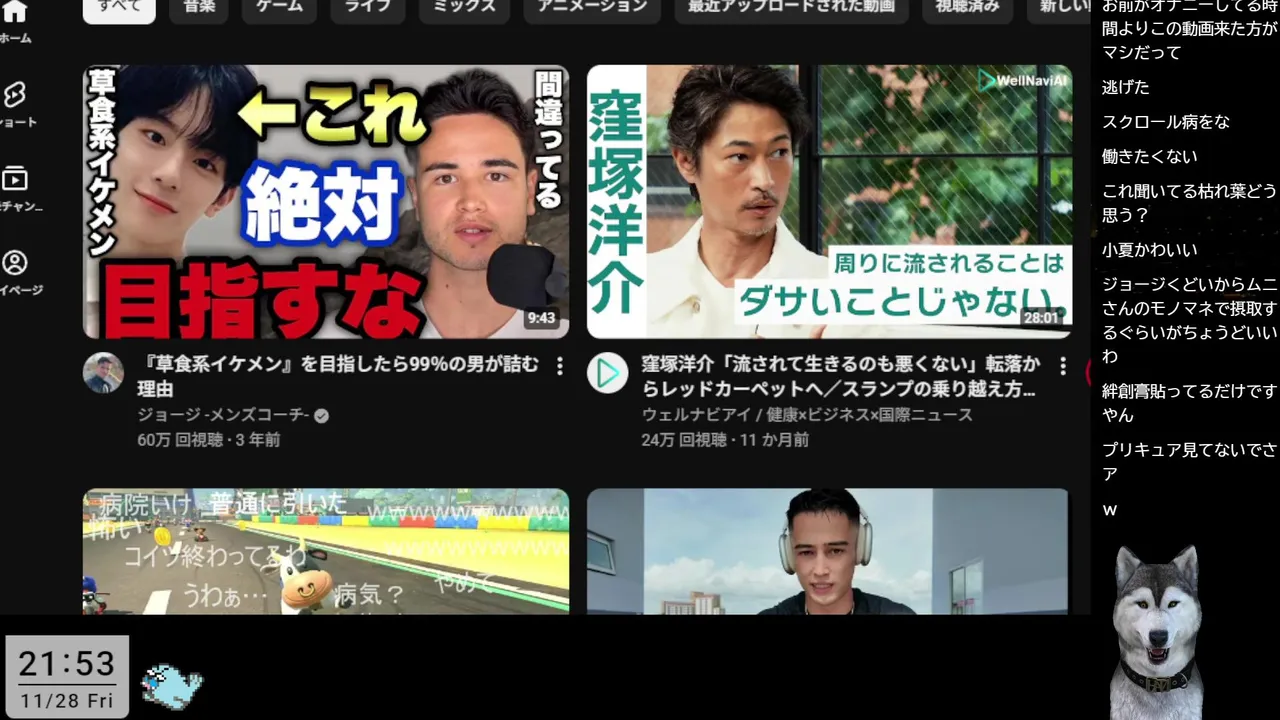Open ショート in side navigation

click(x=15, y=103)
